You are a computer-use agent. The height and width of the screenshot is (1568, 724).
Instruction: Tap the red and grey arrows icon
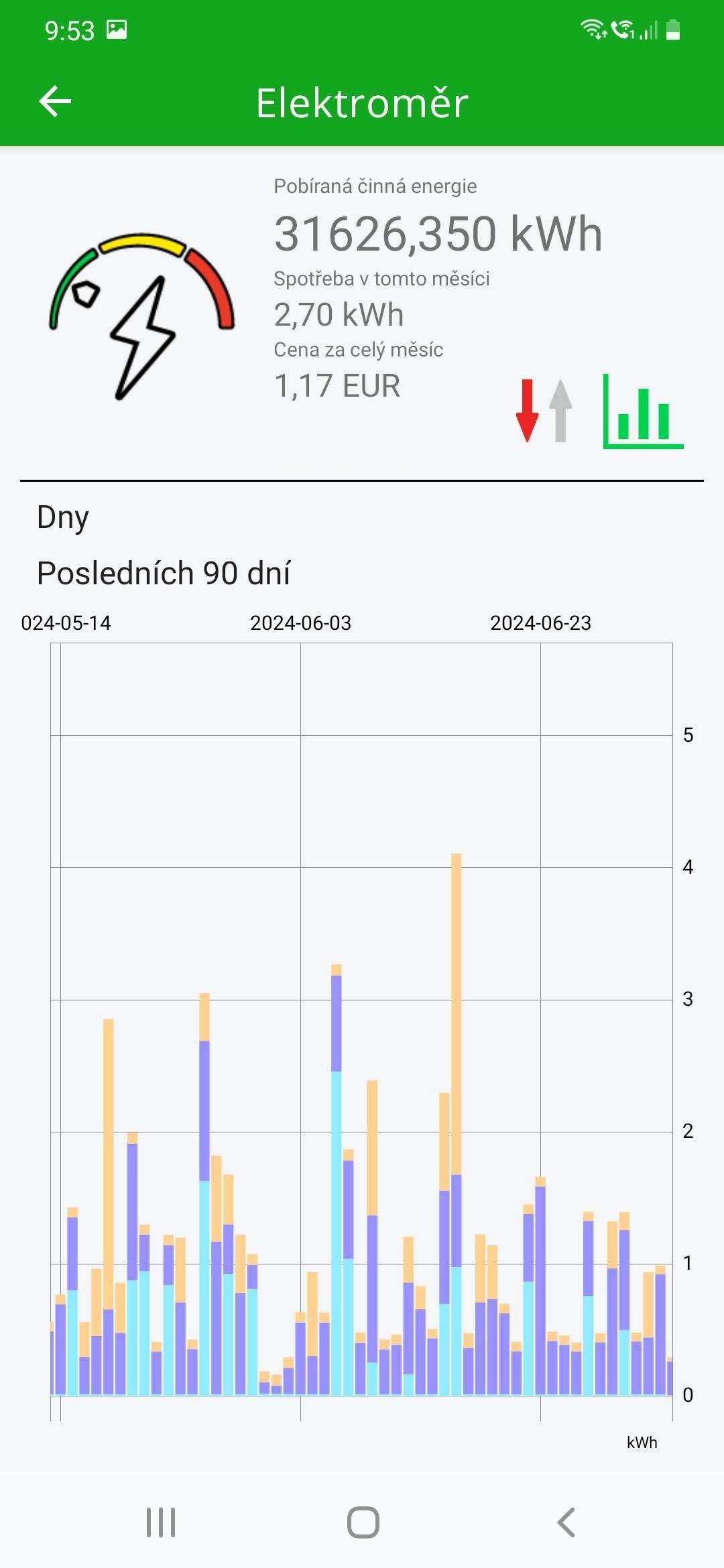[x=544, y=411]
